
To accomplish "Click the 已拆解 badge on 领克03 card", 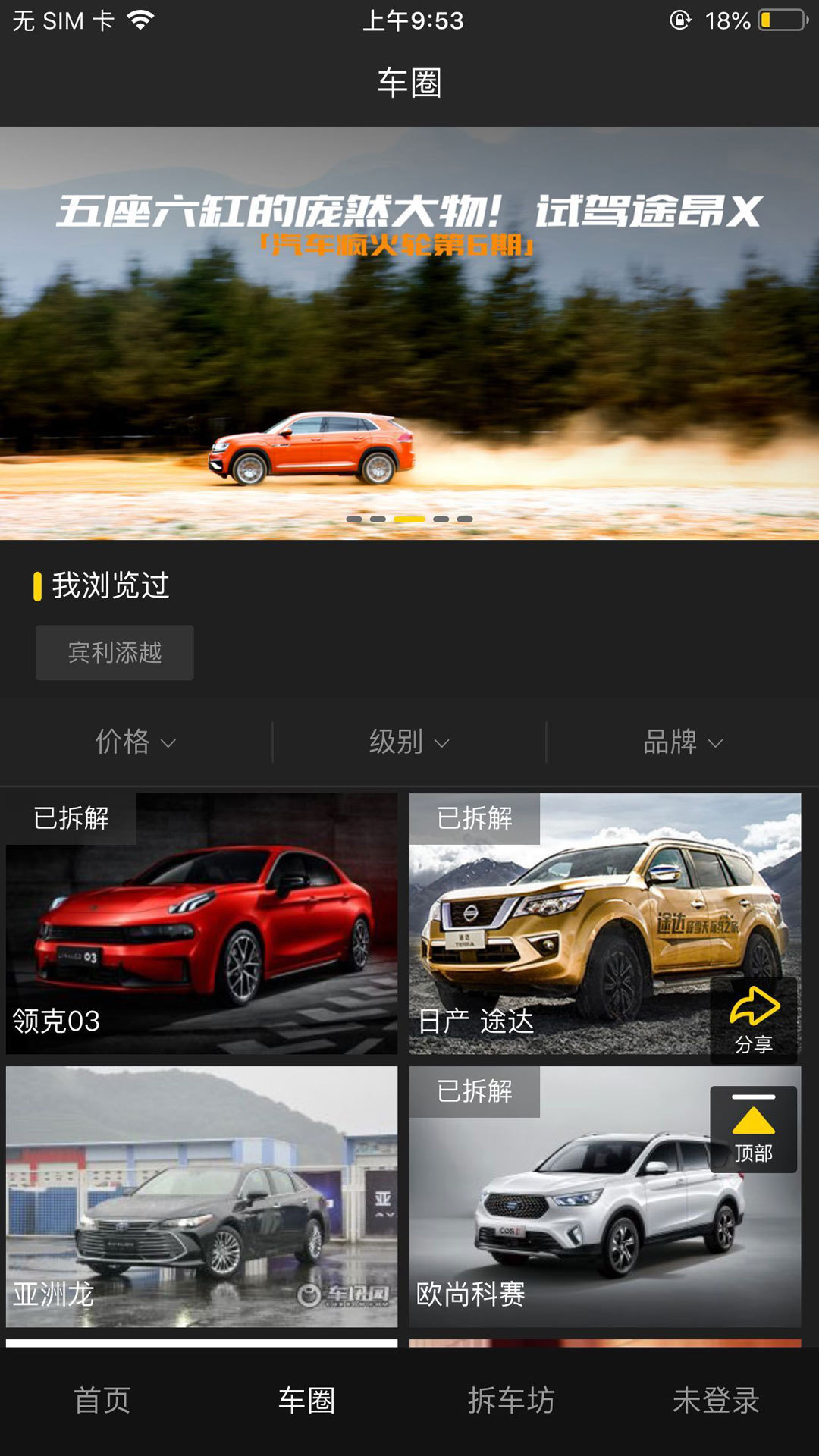I will pos(71,819).
